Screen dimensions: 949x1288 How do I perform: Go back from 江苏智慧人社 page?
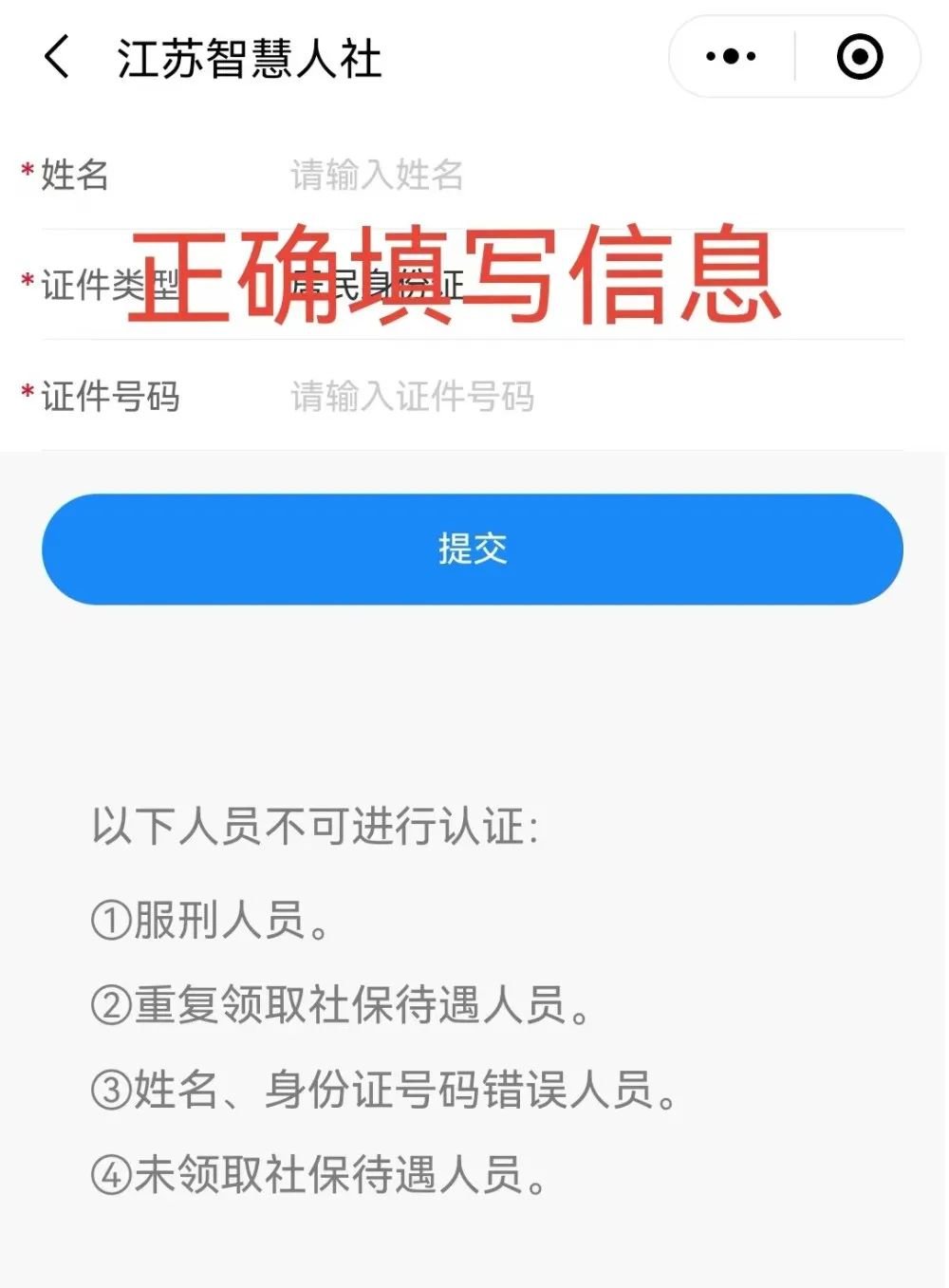pyautogui.click(x=57, y=57)
